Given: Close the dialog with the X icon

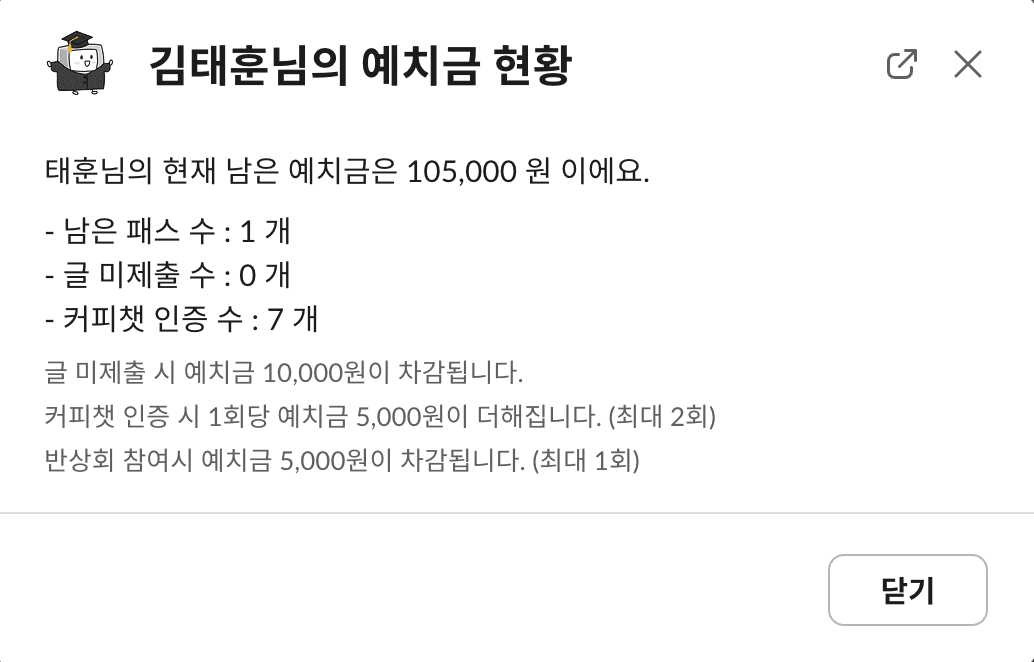Looking at the screenshot, I should tap(967, 65).
